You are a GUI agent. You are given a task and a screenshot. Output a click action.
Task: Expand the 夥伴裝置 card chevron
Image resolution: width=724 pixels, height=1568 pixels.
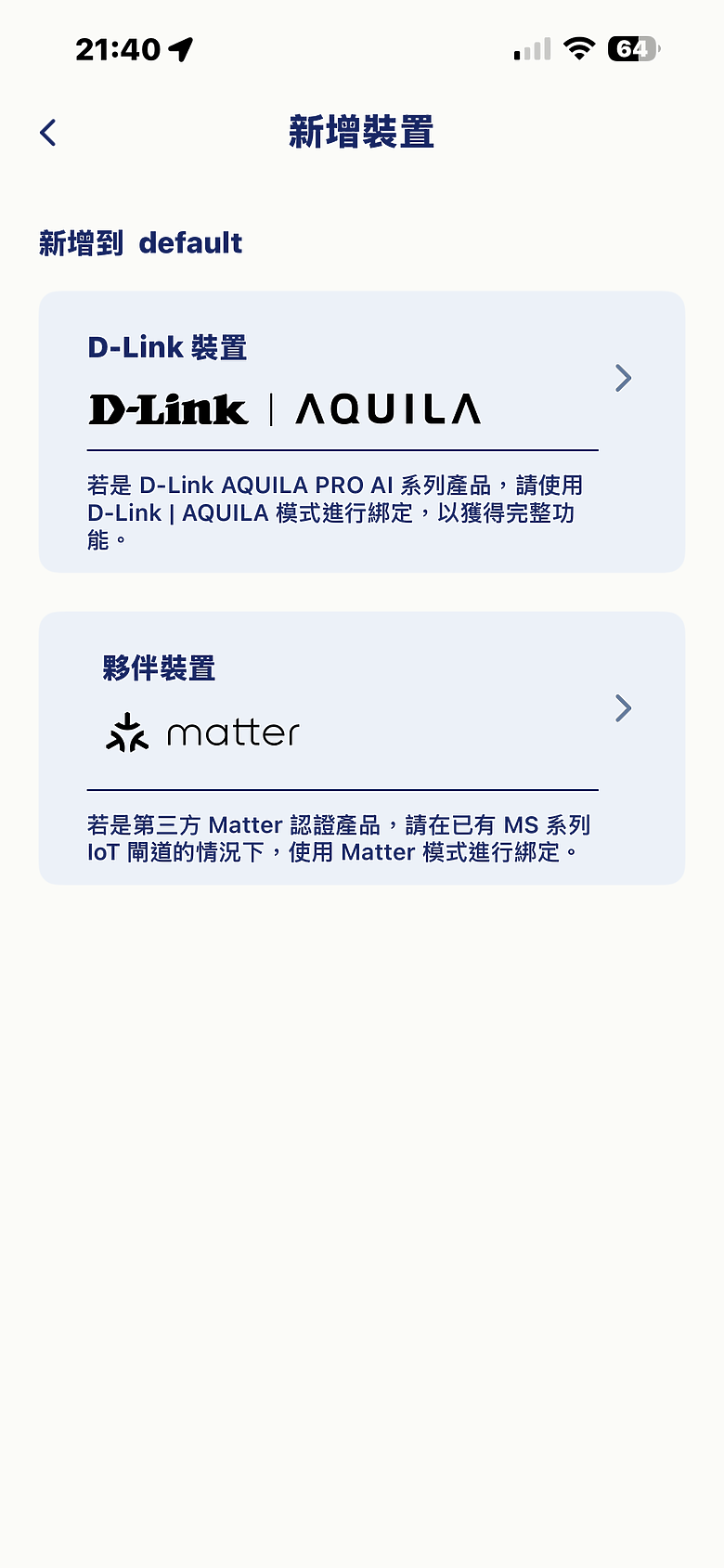[x=623, y=708]
